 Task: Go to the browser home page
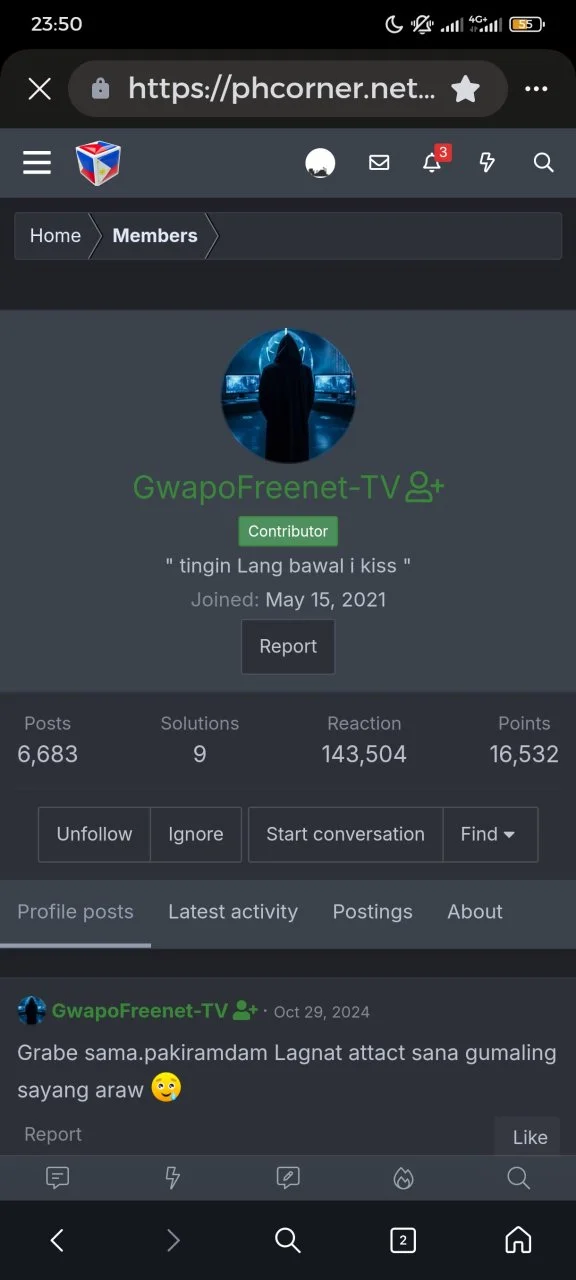[x=518, y=1241]
